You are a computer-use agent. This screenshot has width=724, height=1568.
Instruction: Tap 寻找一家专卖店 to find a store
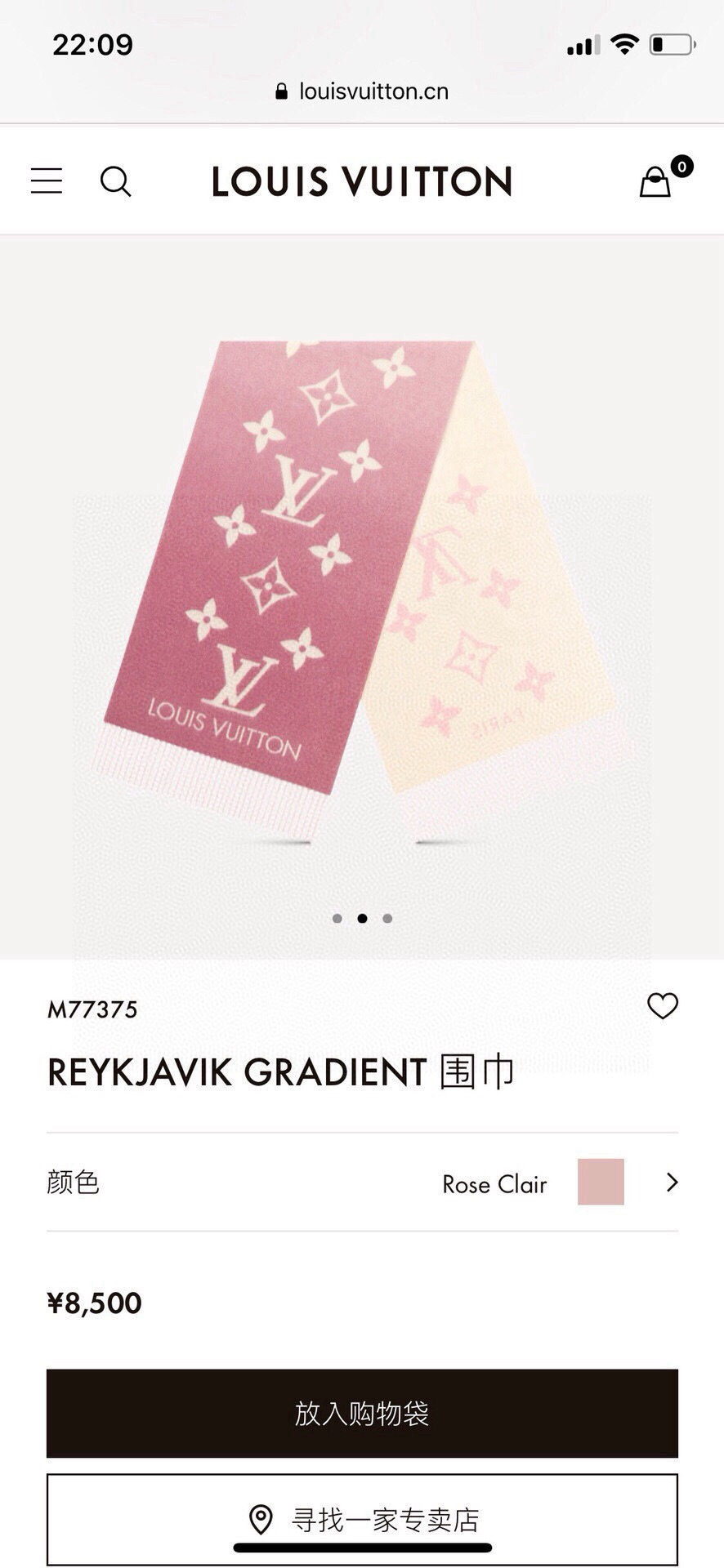pyautogui.click(x=384, y=1517)
